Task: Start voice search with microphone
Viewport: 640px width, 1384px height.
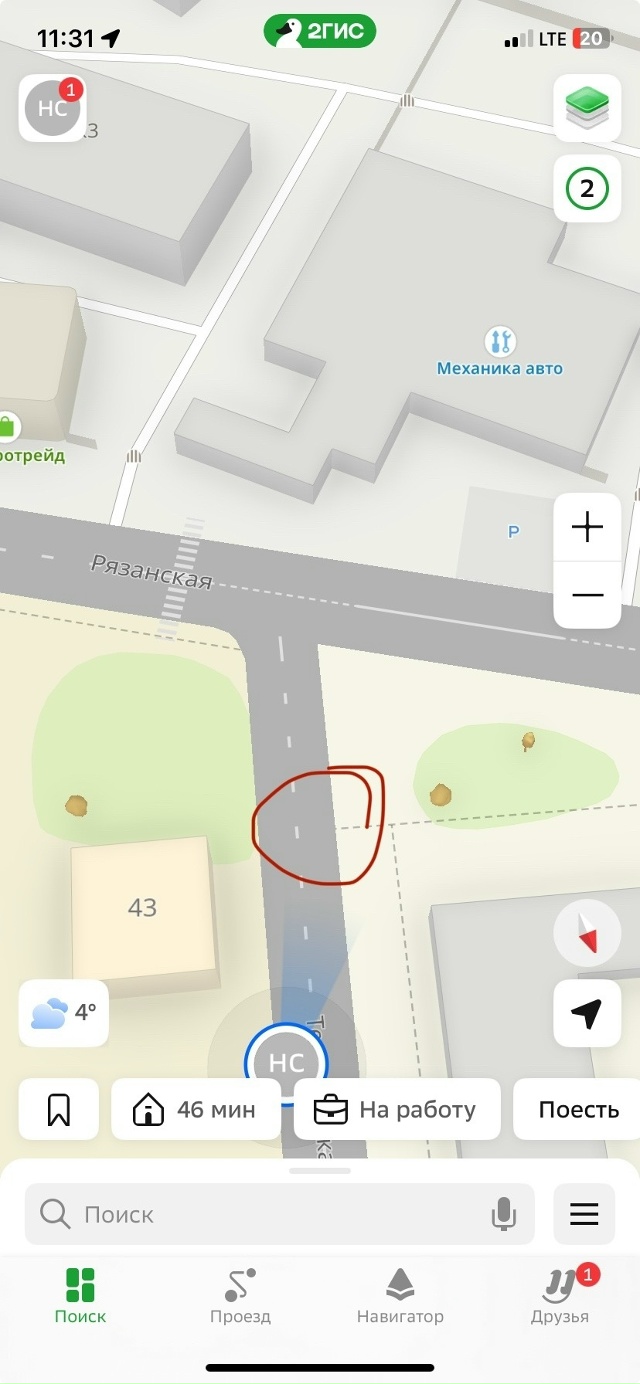Action: click(504, 1215)
